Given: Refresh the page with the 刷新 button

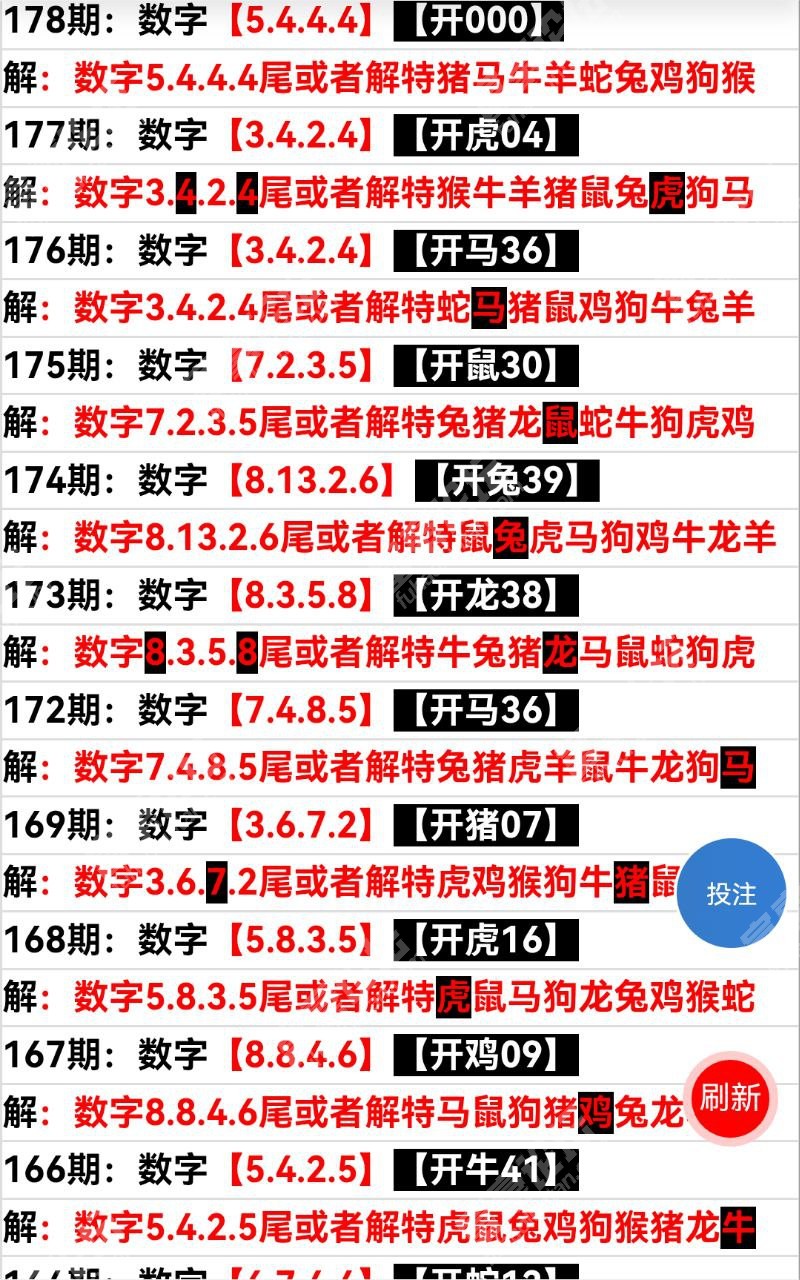Looking at the screenshot, I should point(730,1097).
